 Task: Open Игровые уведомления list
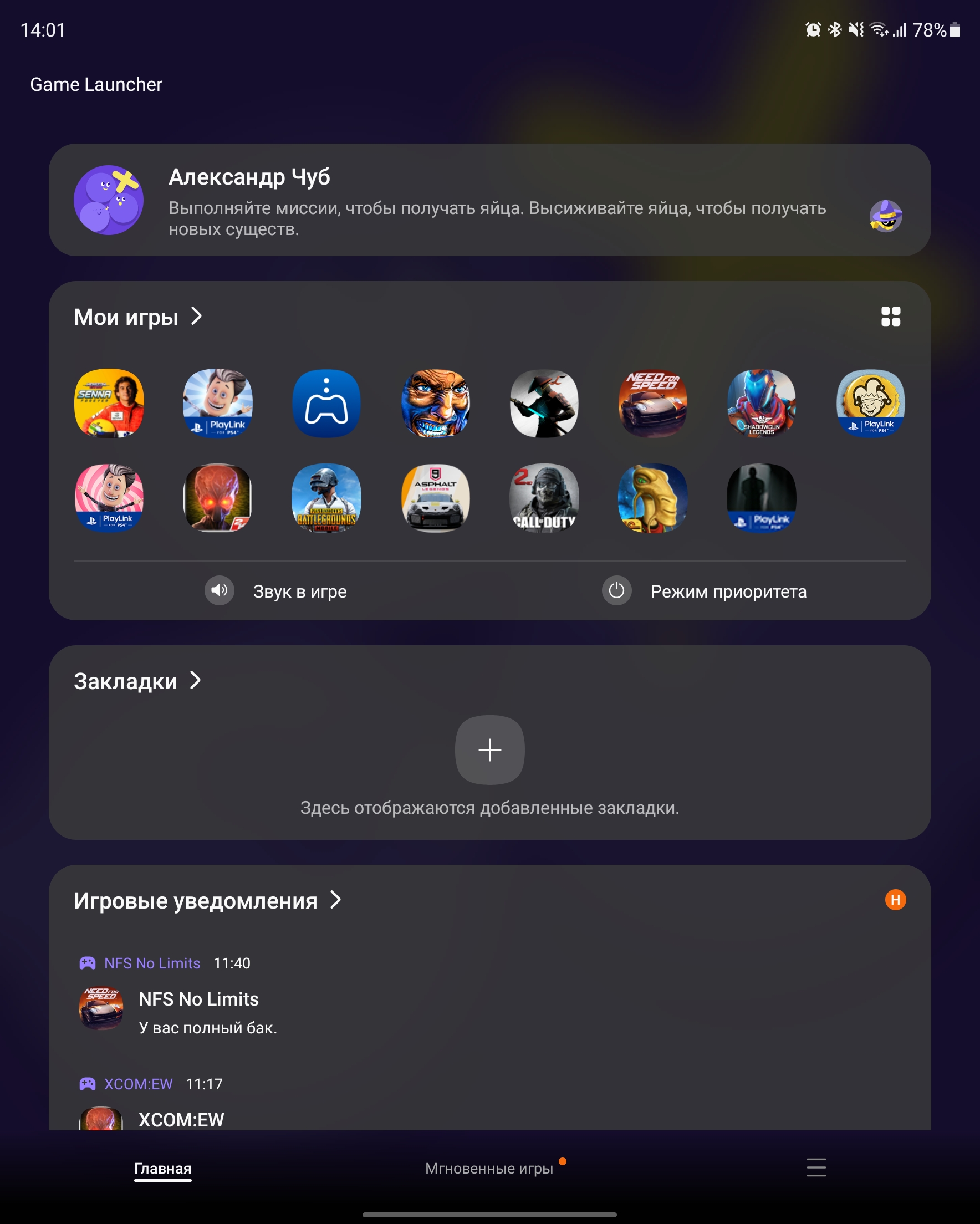click(x=207, y=900)
